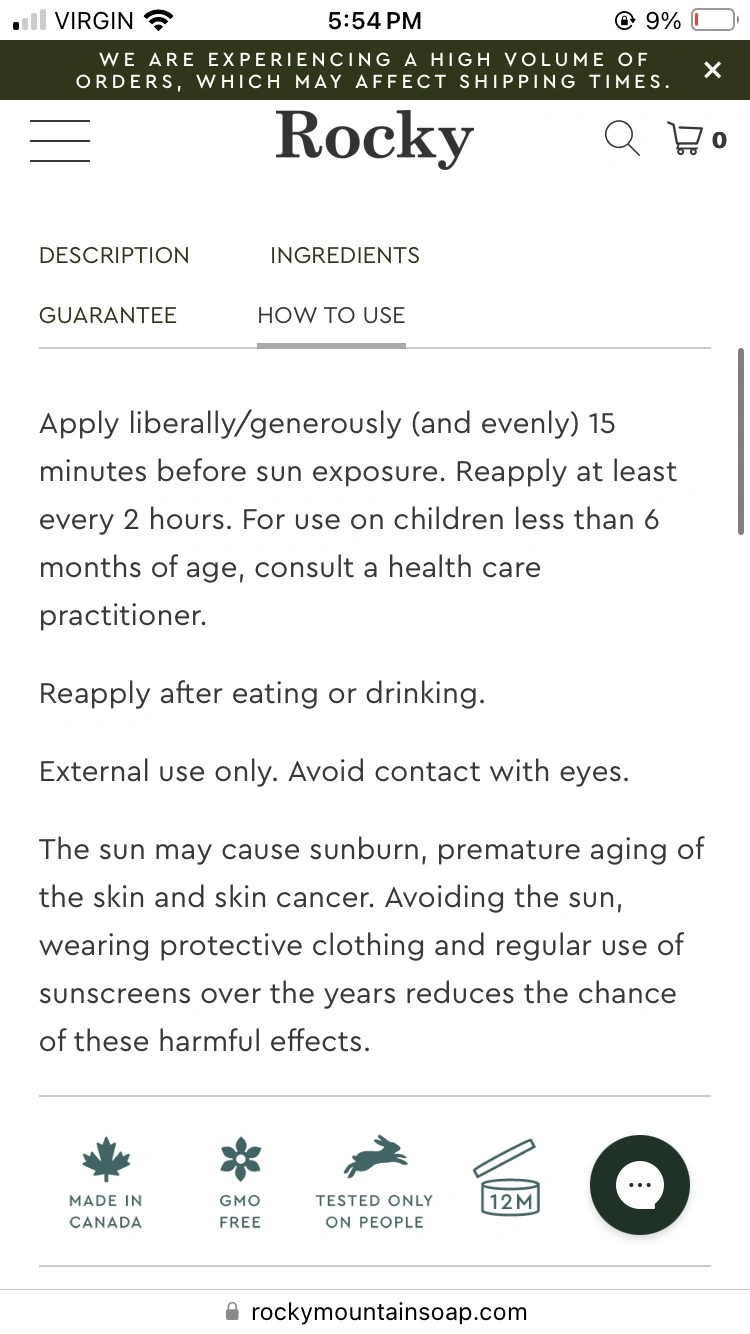This screenshot has height=1334, width=750.
Task: Open the hamburger navigation menu
Action: click(x=60, y=140)
